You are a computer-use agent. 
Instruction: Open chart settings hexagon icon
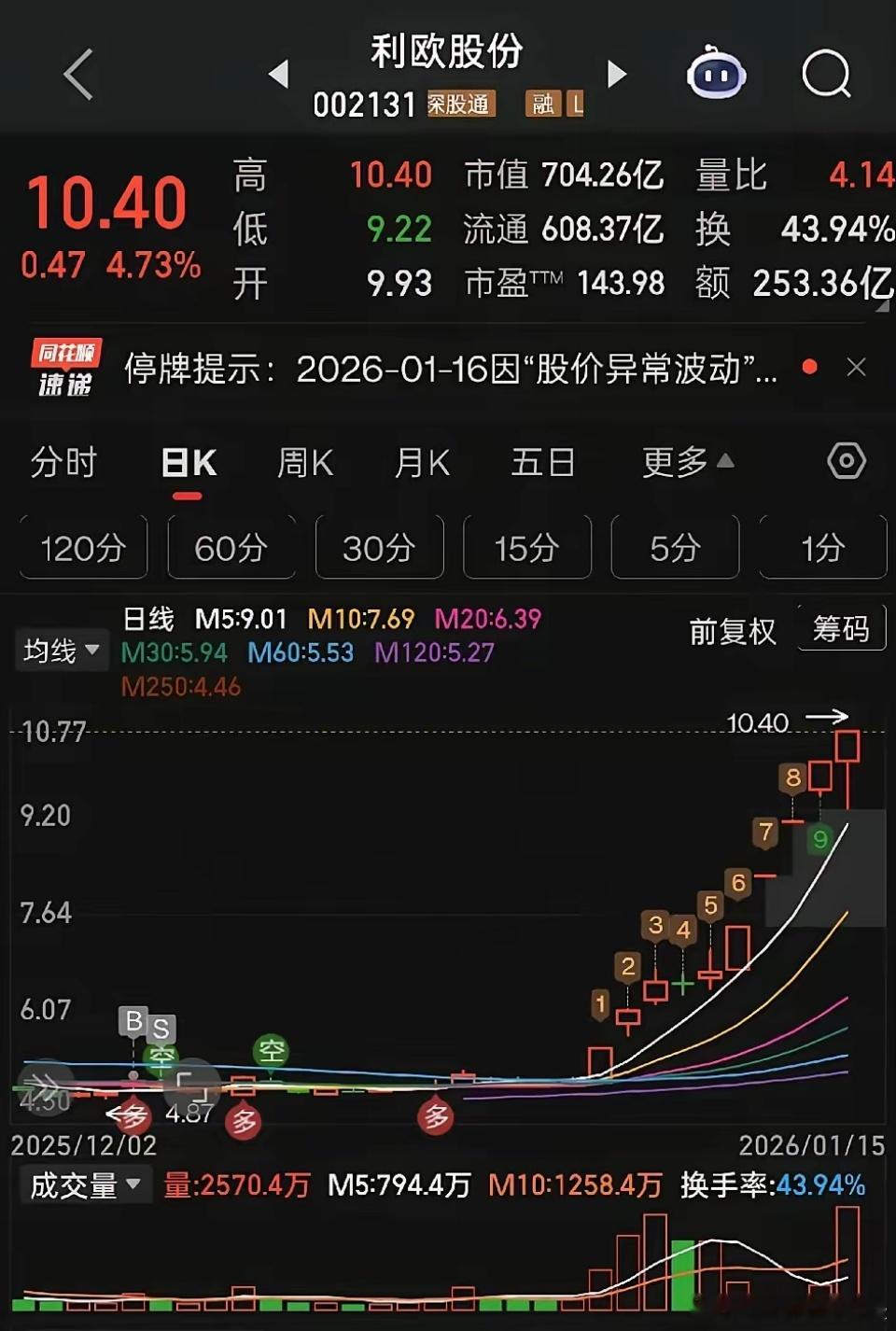(847, 461)
